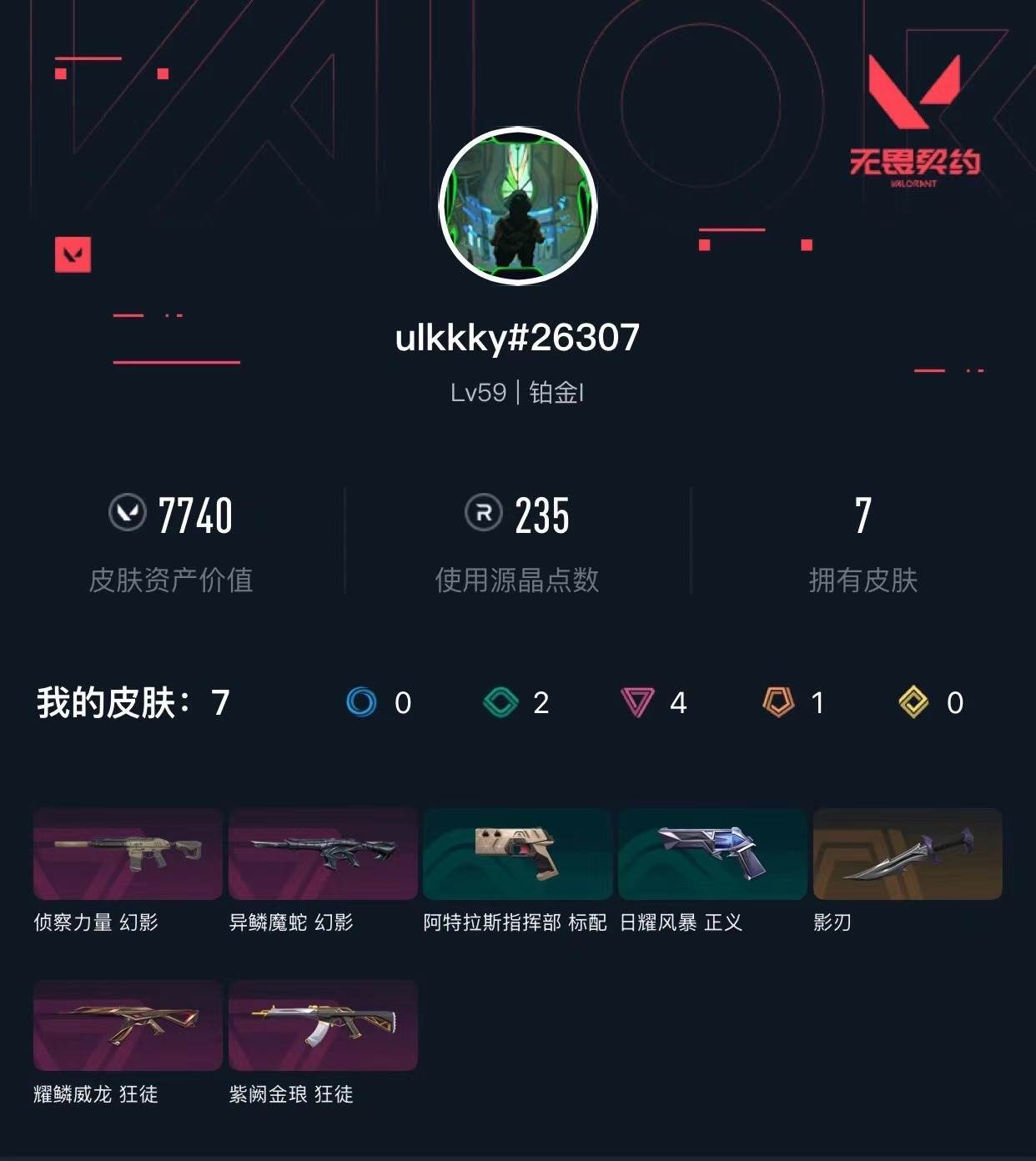Click the Lv59 铂金I rank label
Viewport: 1036px width, 1161px height.
[517, 392]
